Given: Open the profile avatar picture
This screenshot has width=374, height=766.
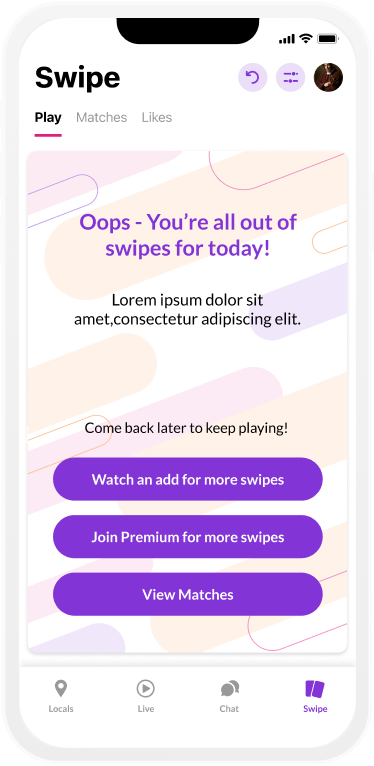Looking at the screenshot, I should pos(328,77).
